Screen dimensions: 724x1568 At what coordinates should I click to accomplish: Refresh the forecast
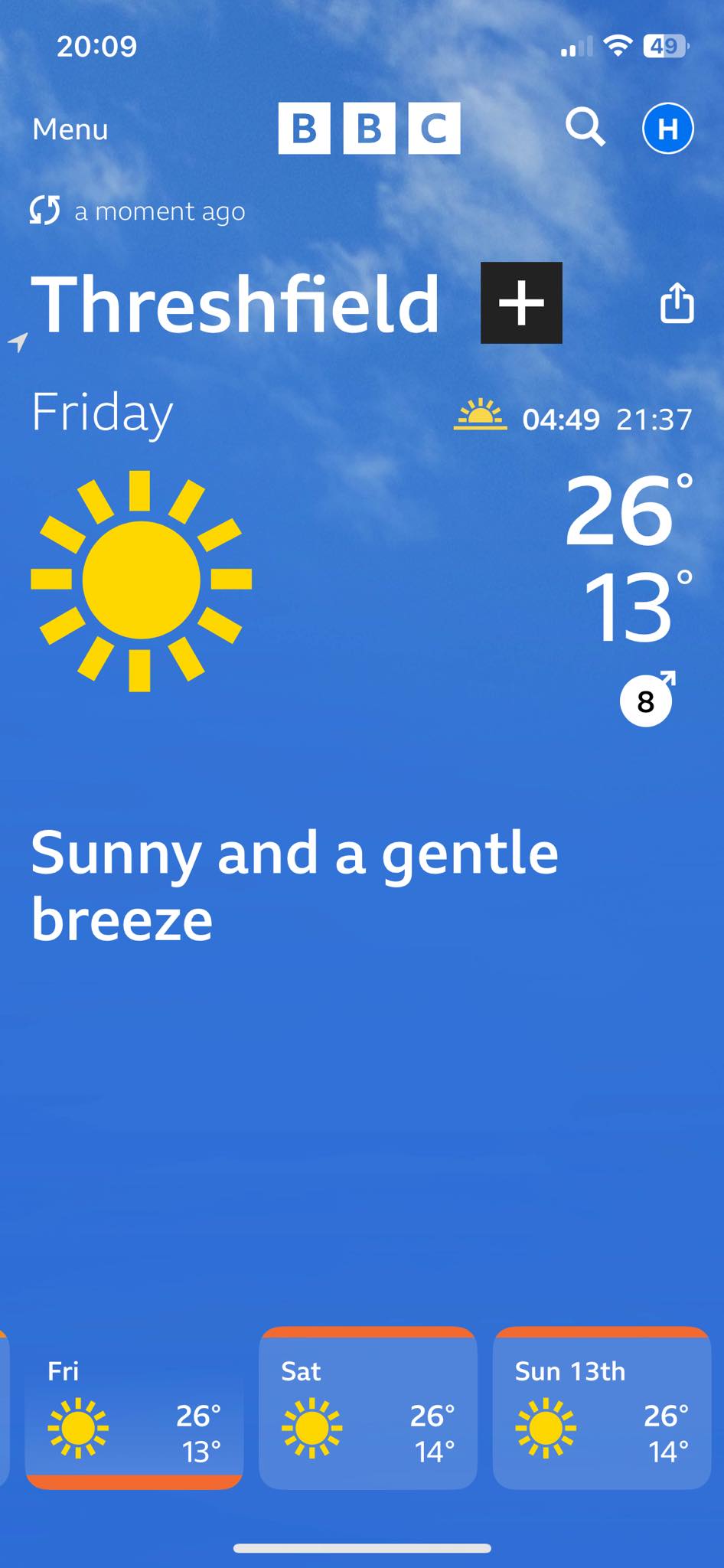45,211
